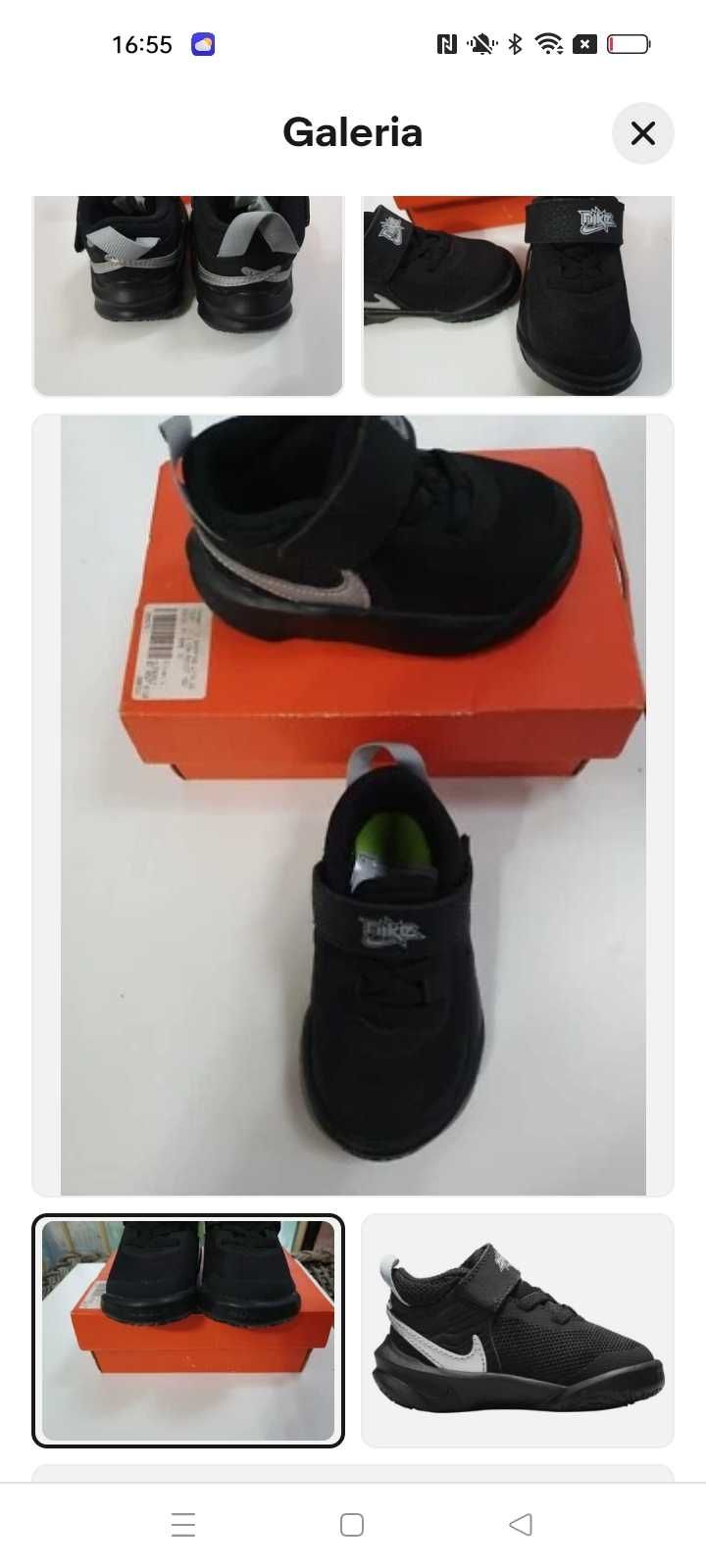Screen dimensions: 706x1568
Task: Go to the home screen
Action: coord(352,1524)
